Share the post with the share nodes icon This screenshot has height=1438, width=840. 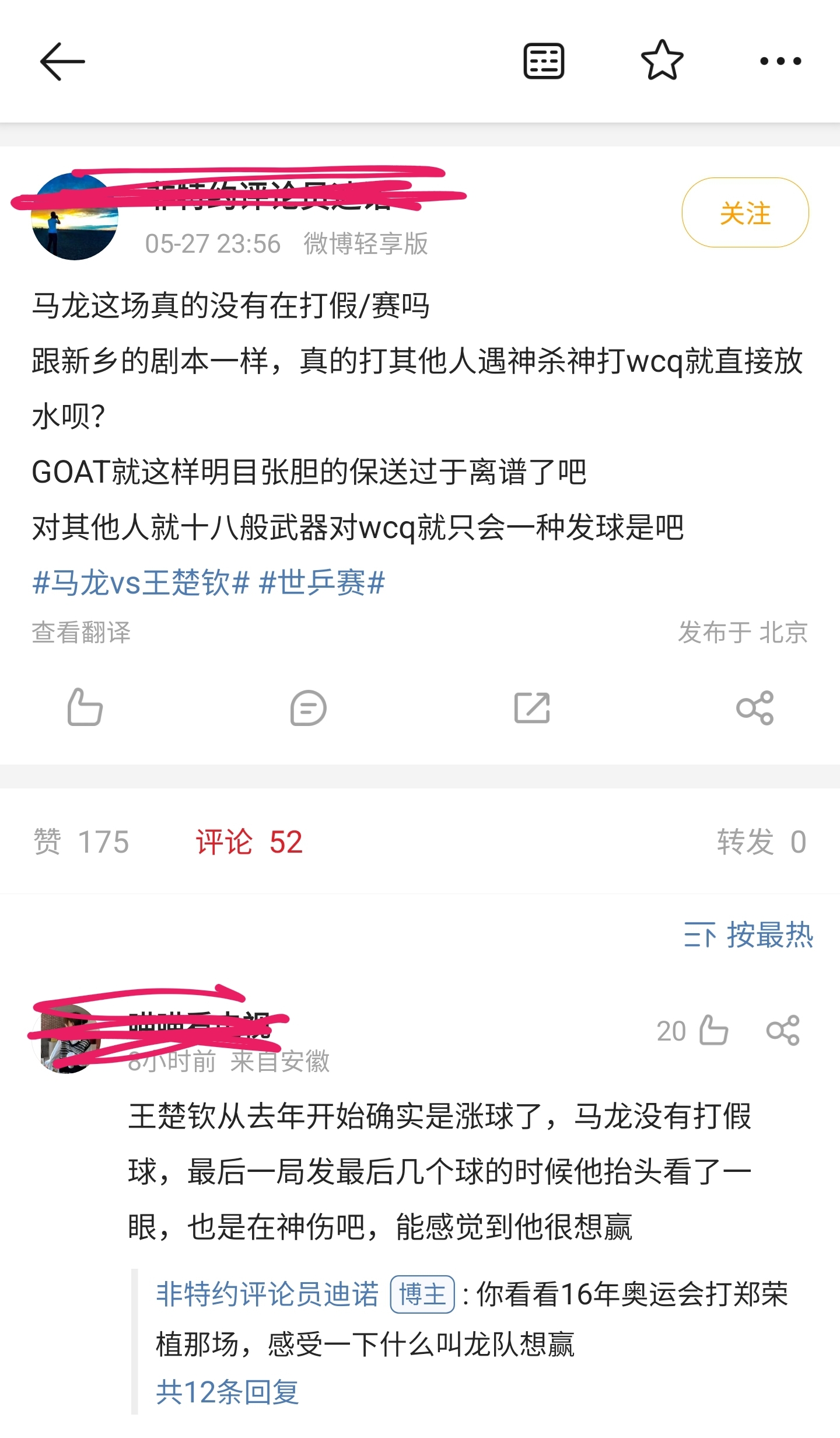pyautogui.click(x=755, y=709)
